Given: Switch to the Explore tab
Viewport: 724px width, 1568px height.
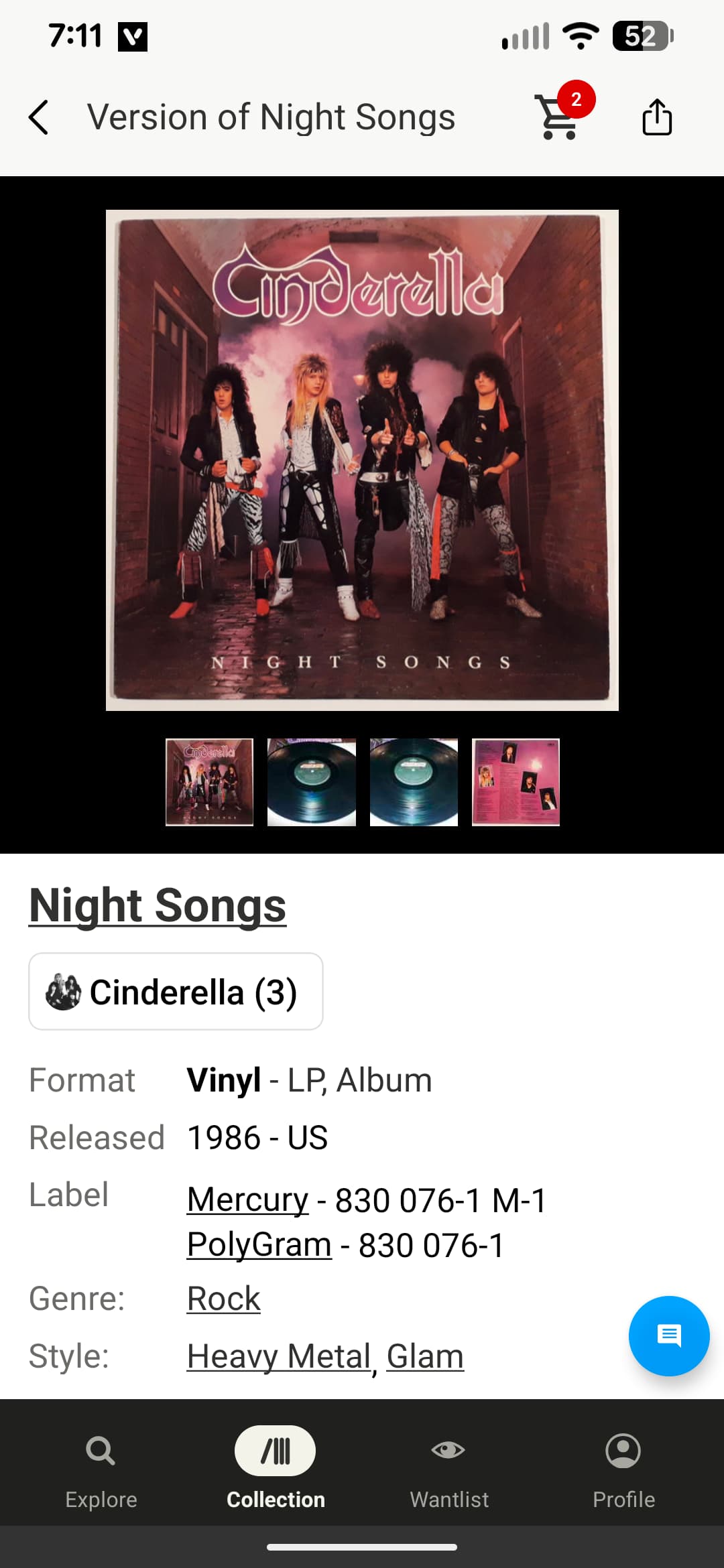Looking at the screenshot, I should pos(101,1467).
